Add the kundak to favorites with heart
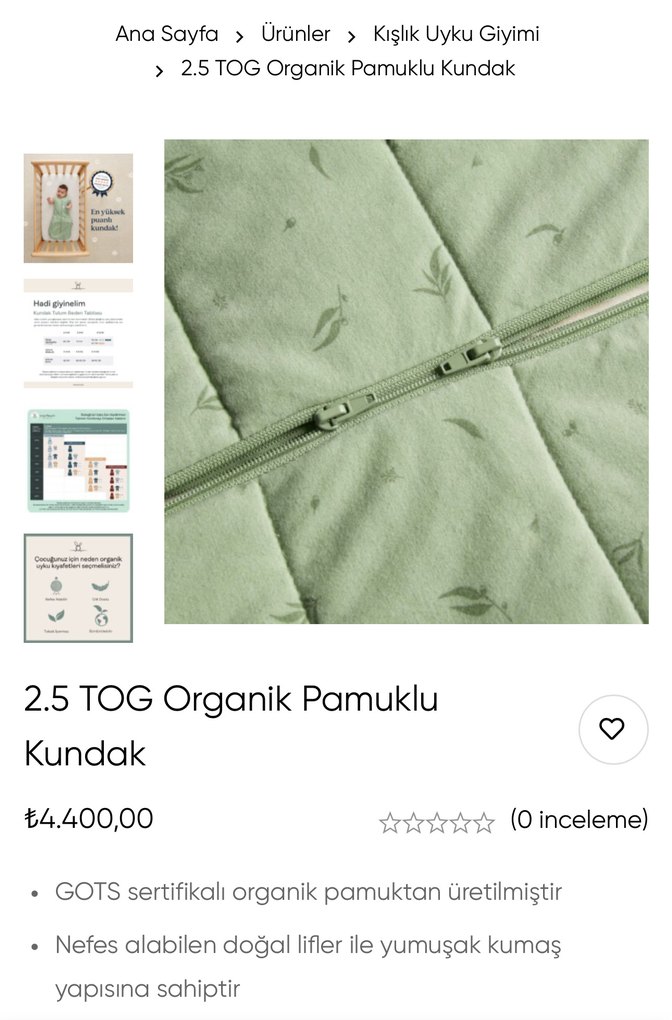This screenshot has height=1020, width=672. click(x=612, y=729)
